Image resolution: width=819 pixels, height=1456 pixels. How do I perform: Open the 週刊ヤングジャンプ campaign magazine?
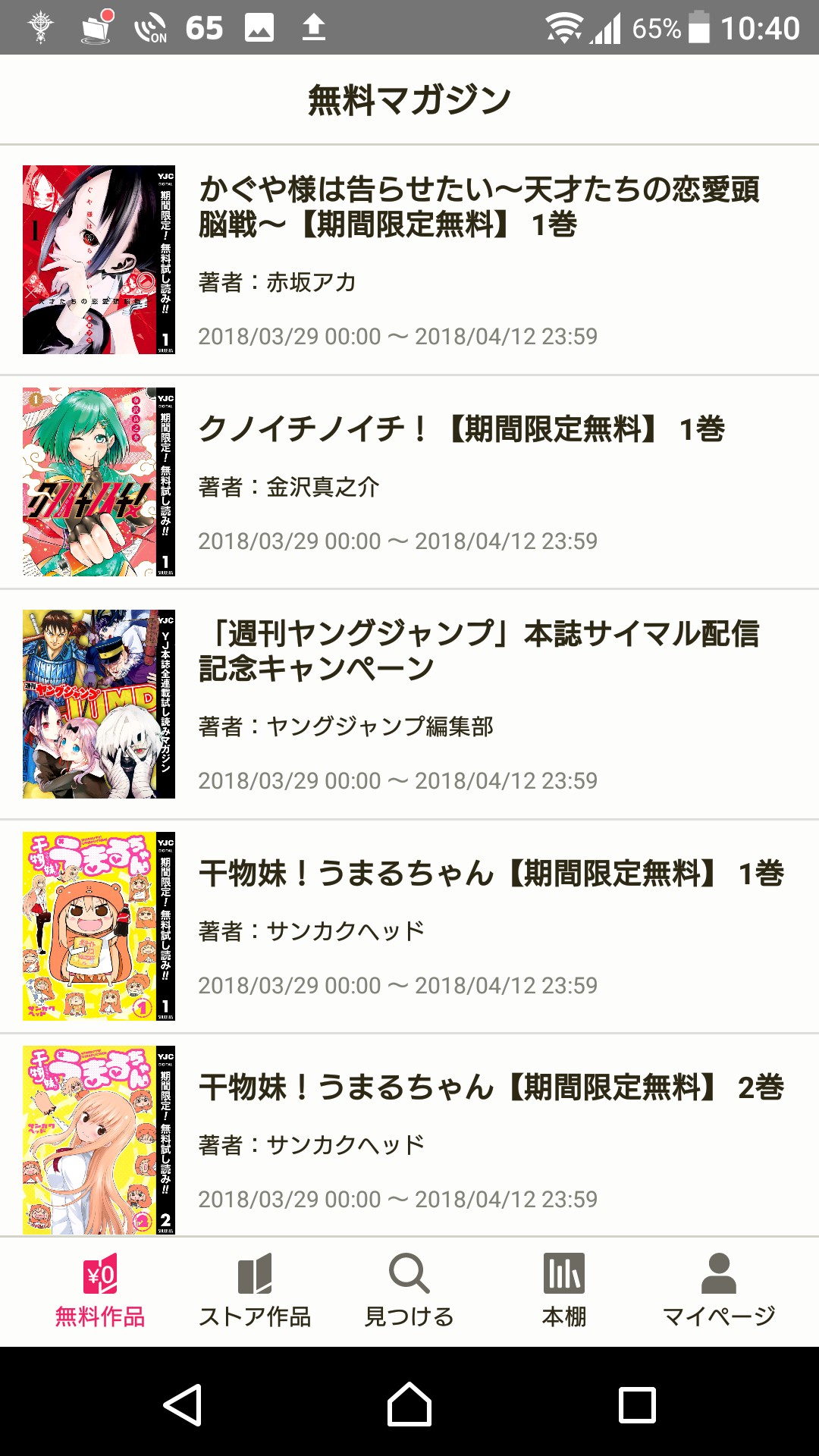478,651
